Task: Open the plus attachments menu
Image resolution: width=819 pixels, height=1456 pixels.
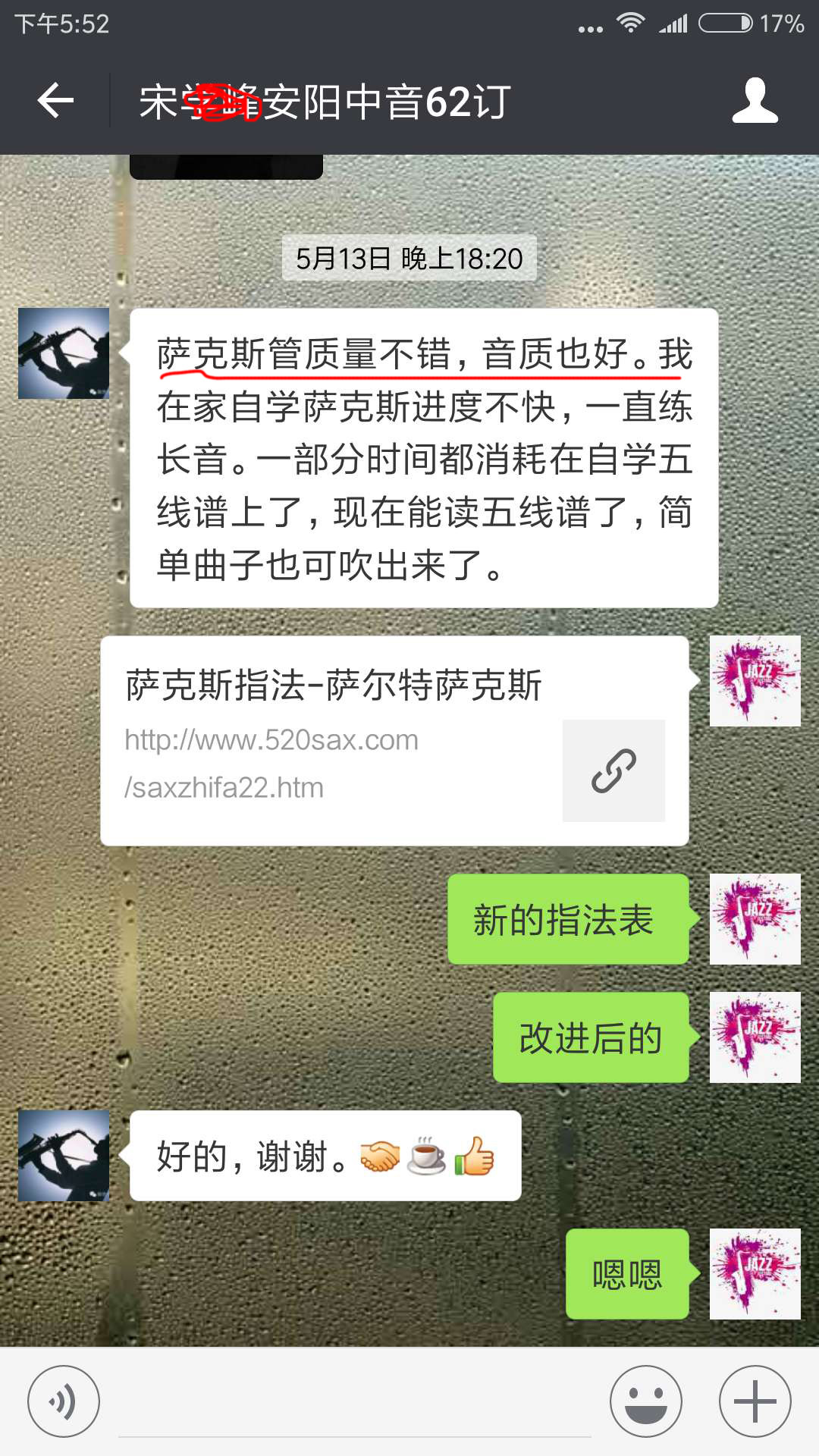Action: pos(755,1401)
